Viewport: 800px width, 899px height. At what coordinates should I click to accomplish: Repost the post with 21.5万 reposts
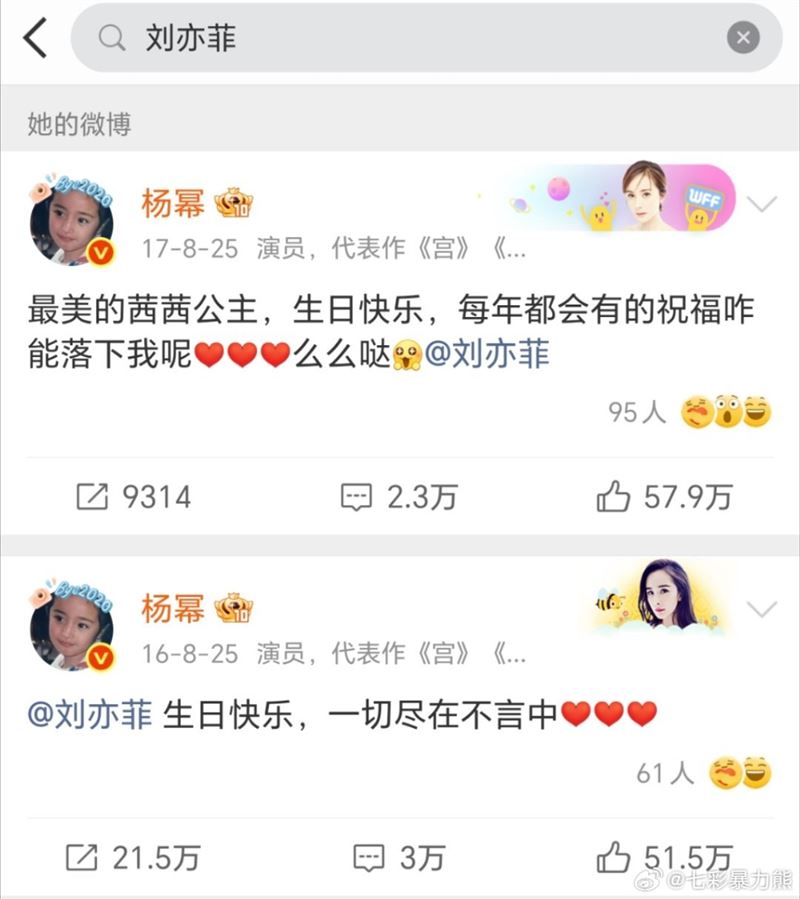click(133, 857)
